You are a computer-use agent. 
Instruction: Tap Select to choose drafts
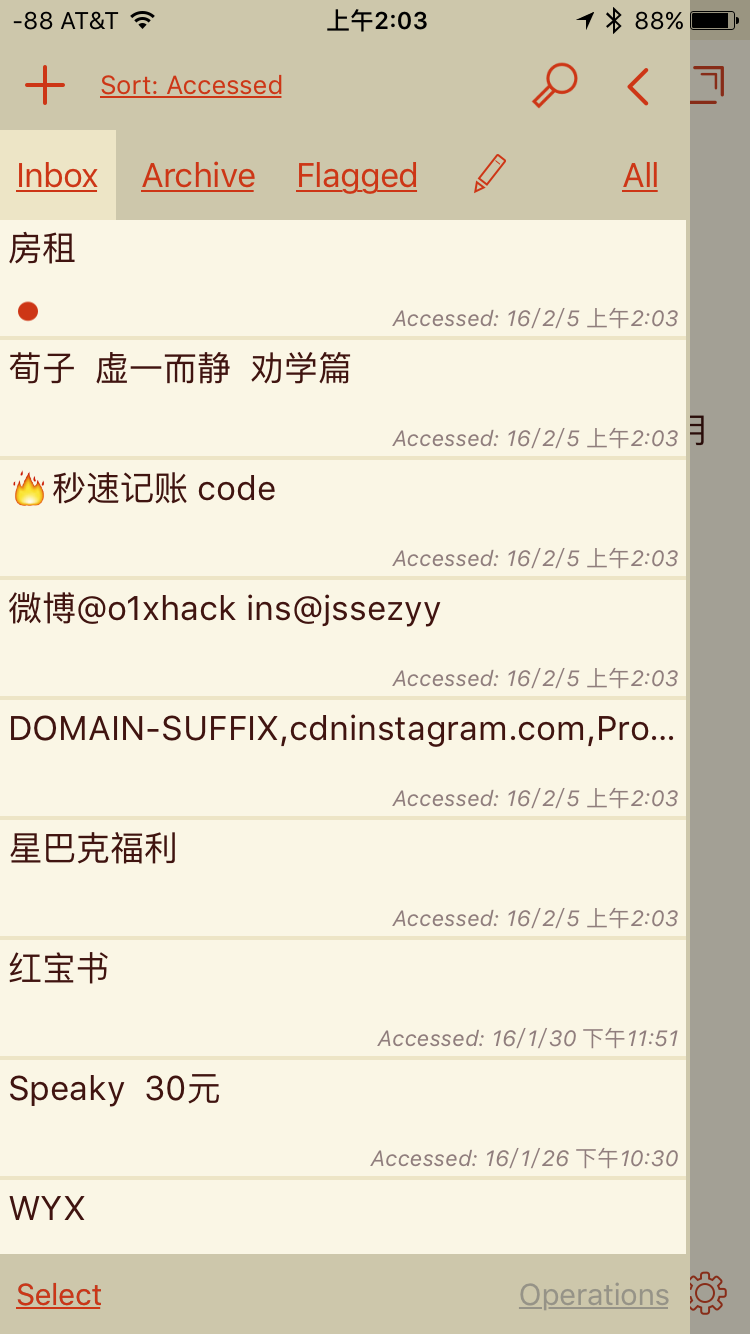(59, 1295)
